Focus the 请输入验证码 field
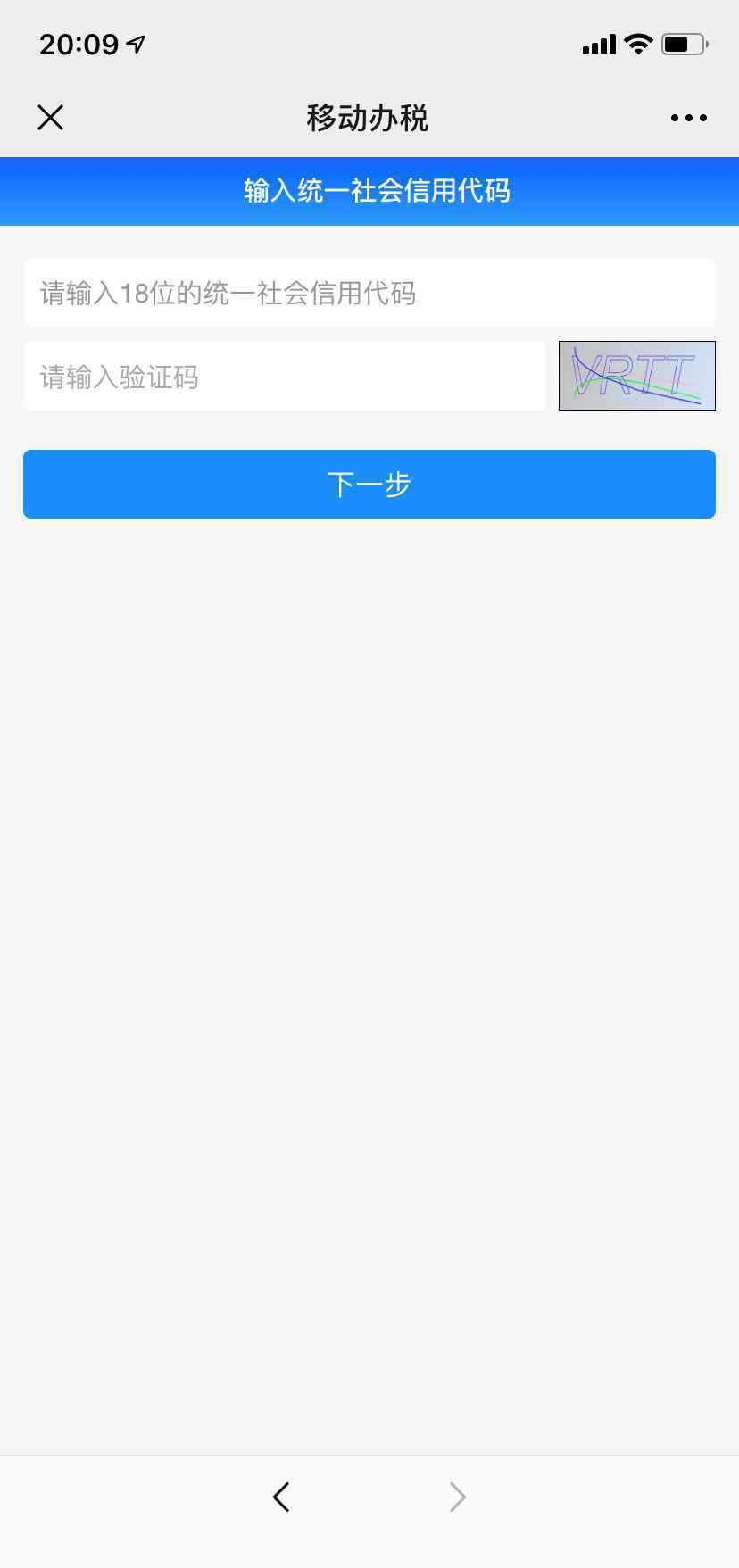The width and height of the screenshot is (739, 1568). pos(285,376)
